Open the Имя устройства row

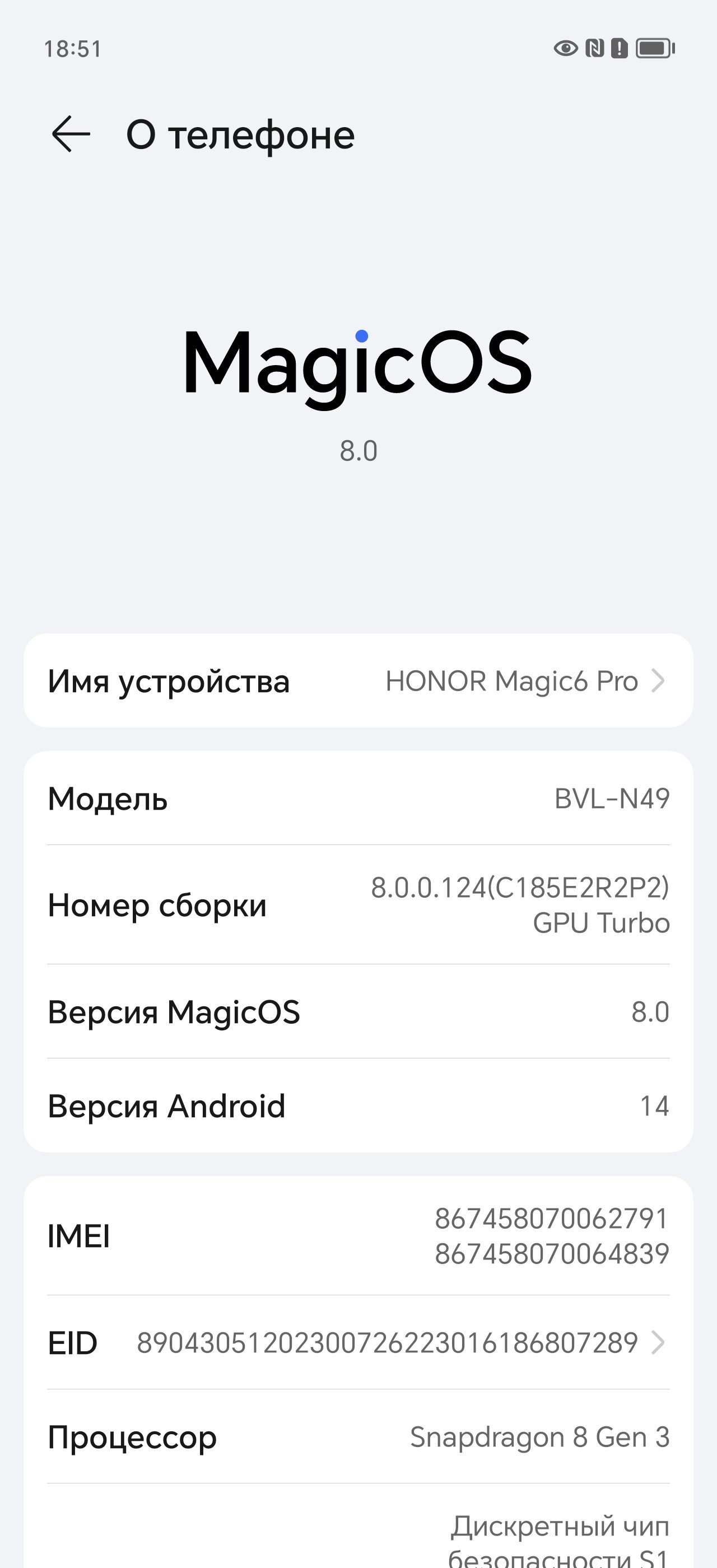click(358, 680)
